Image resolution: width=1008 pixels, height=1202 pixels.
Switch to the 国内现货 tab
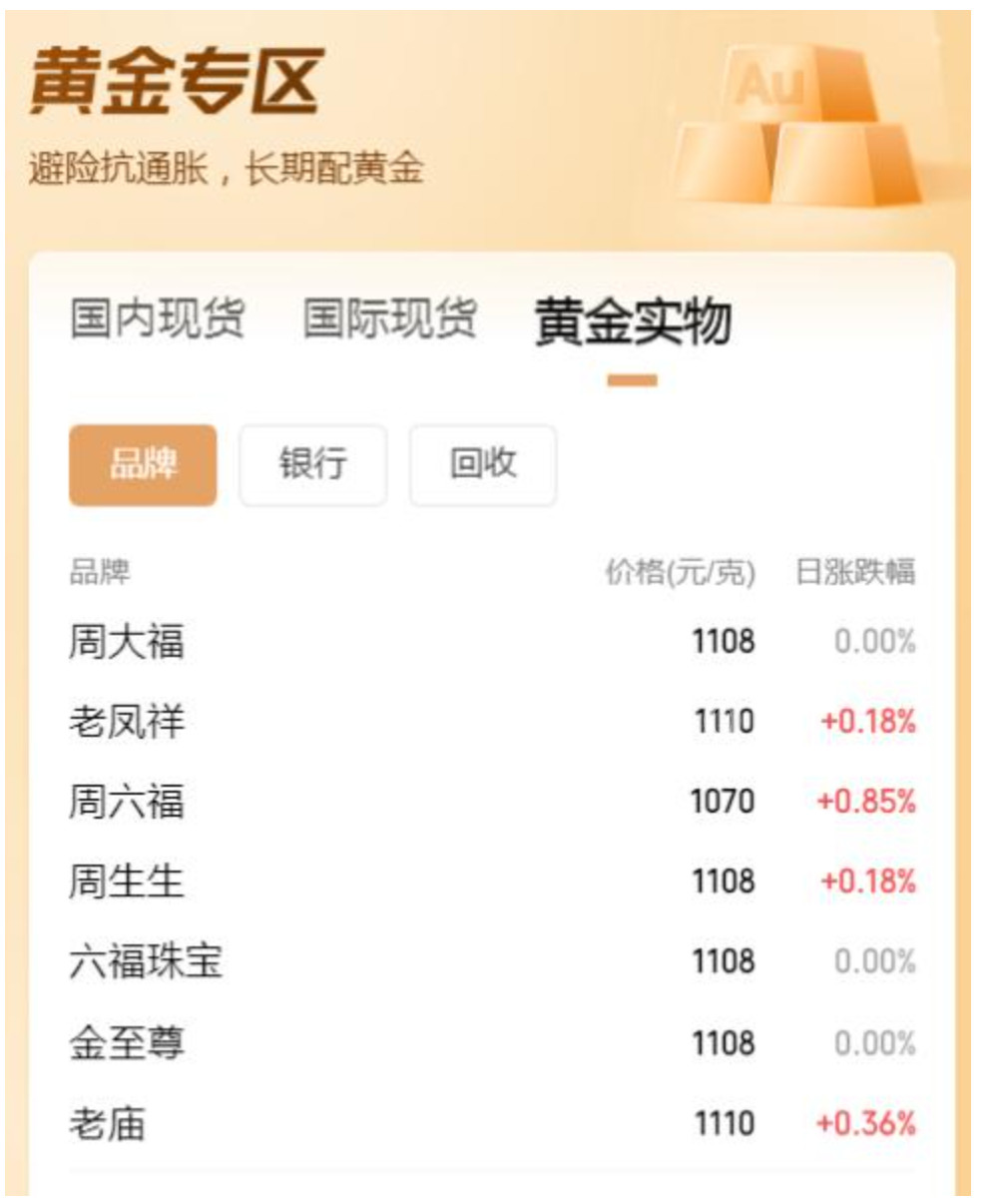pos(158,319)
